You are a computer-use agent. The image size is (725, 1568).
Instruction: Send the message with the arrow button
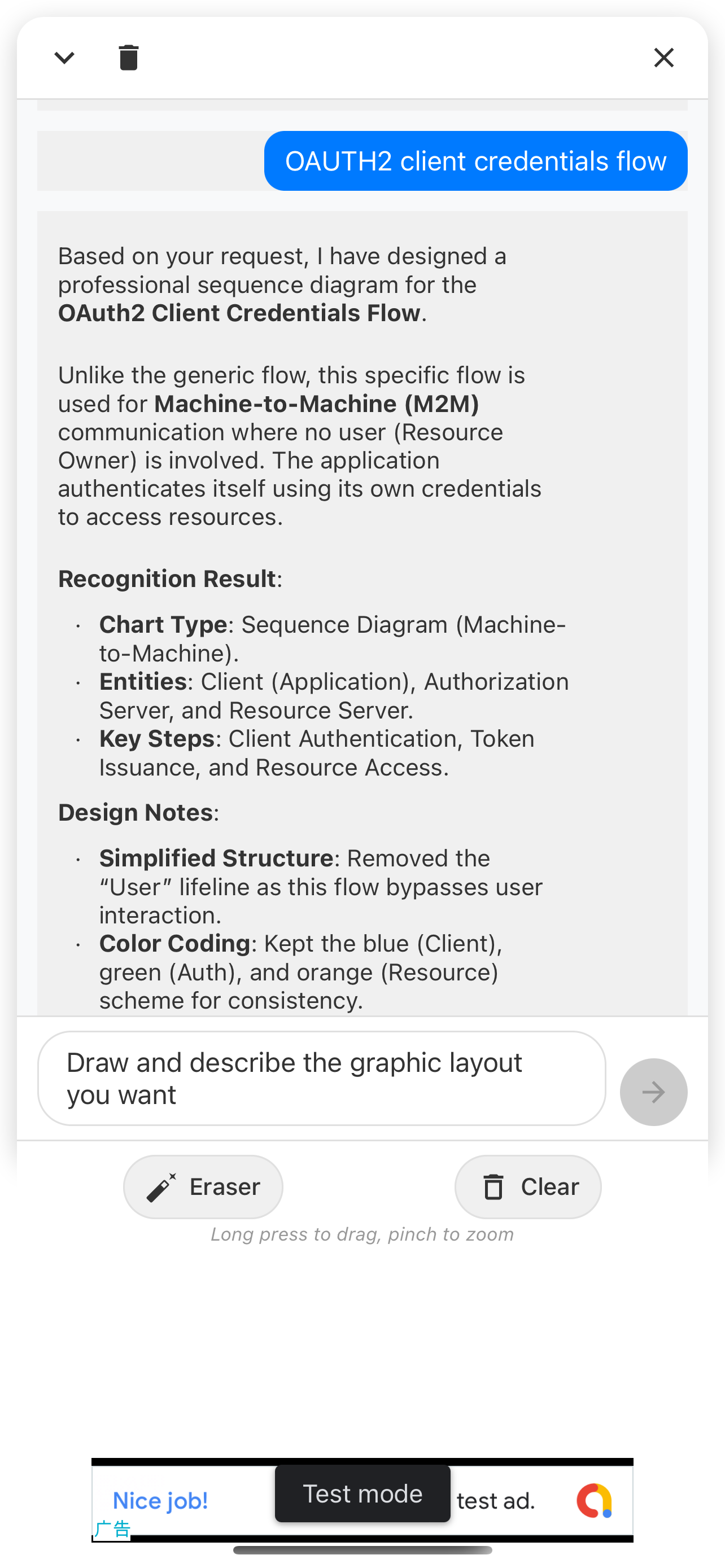tap(653, 1092)
